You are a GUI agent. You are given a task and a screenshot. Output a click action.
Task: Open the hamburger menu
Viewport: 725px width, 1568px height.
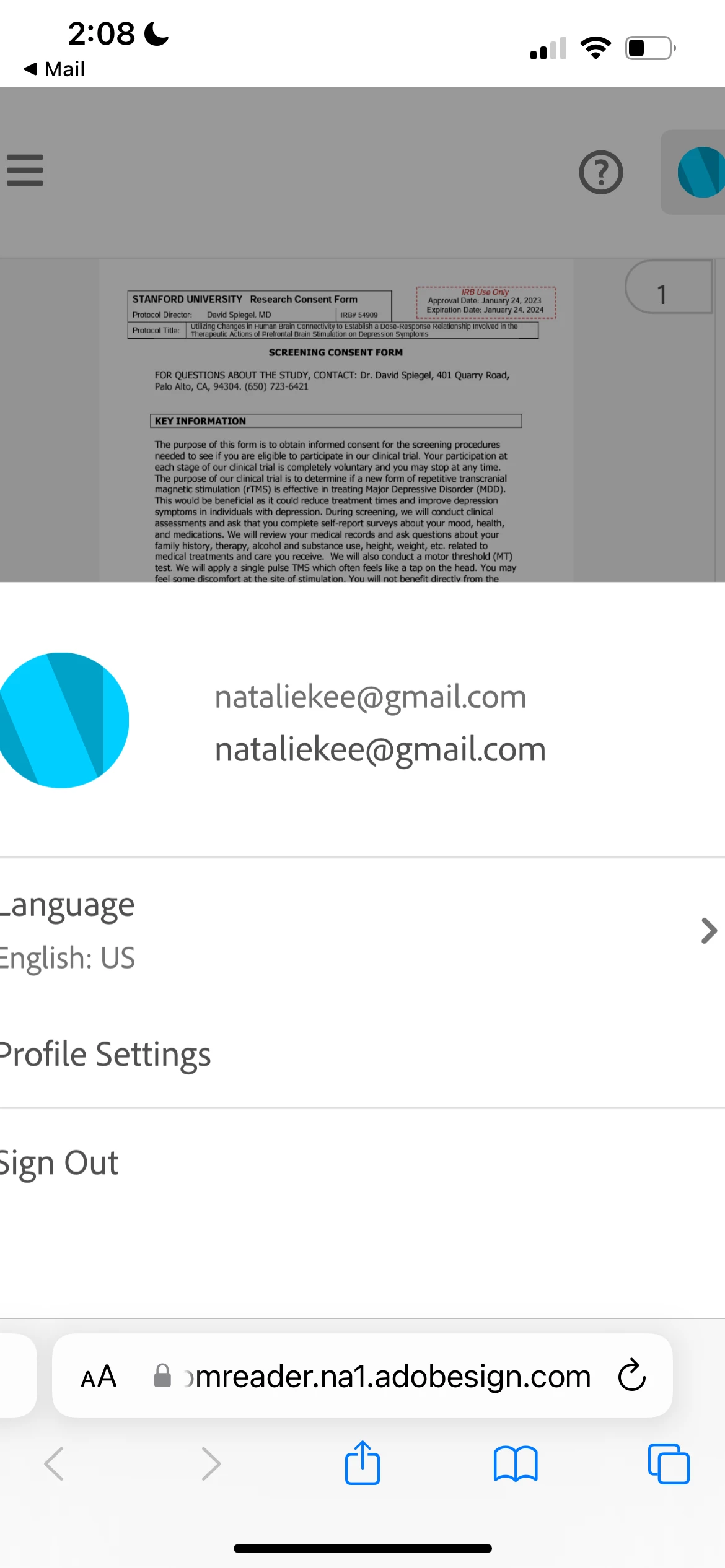point(25,170)
